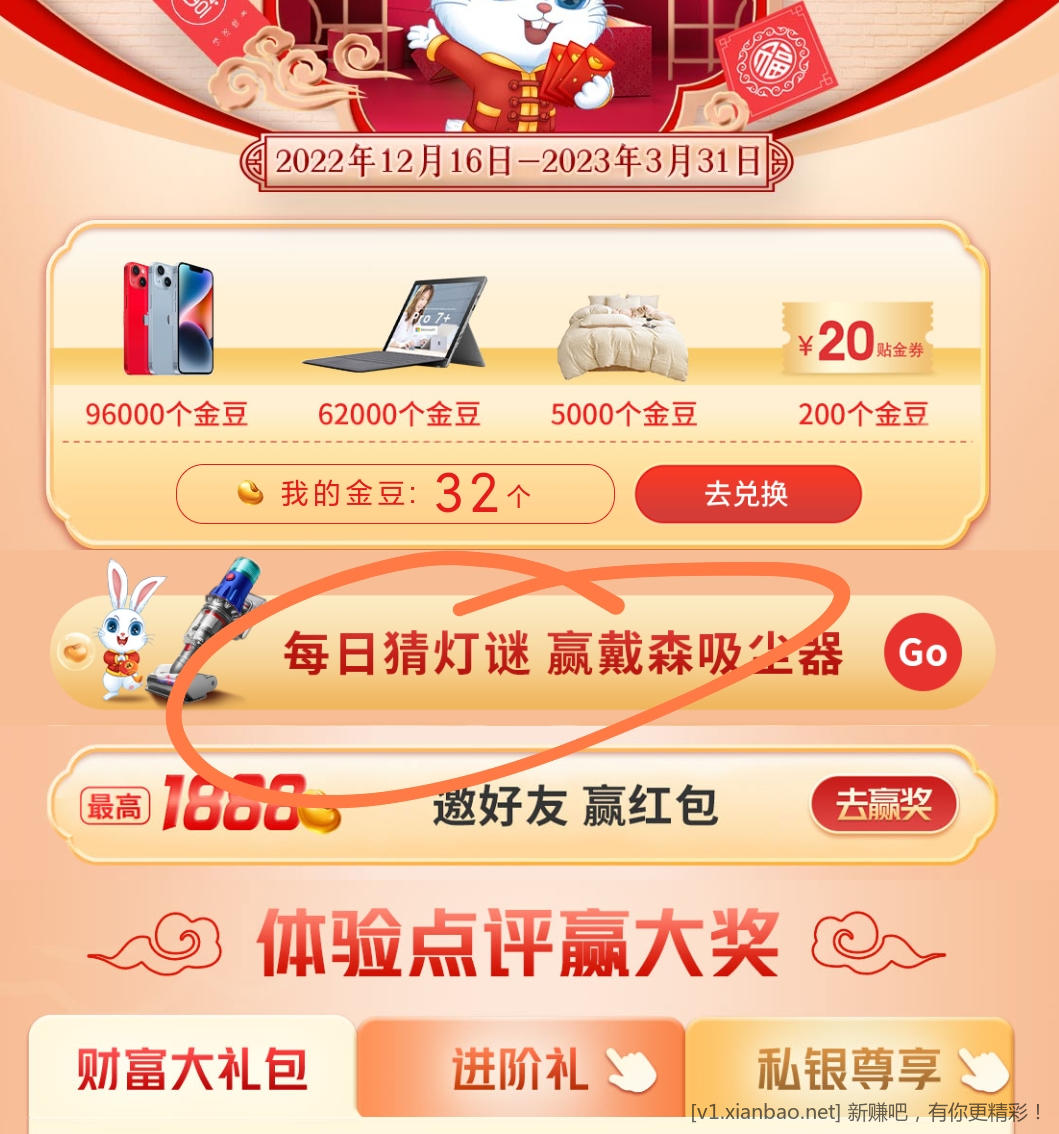Tap 去赢奖 on invite friends banner

pos(883,804)
